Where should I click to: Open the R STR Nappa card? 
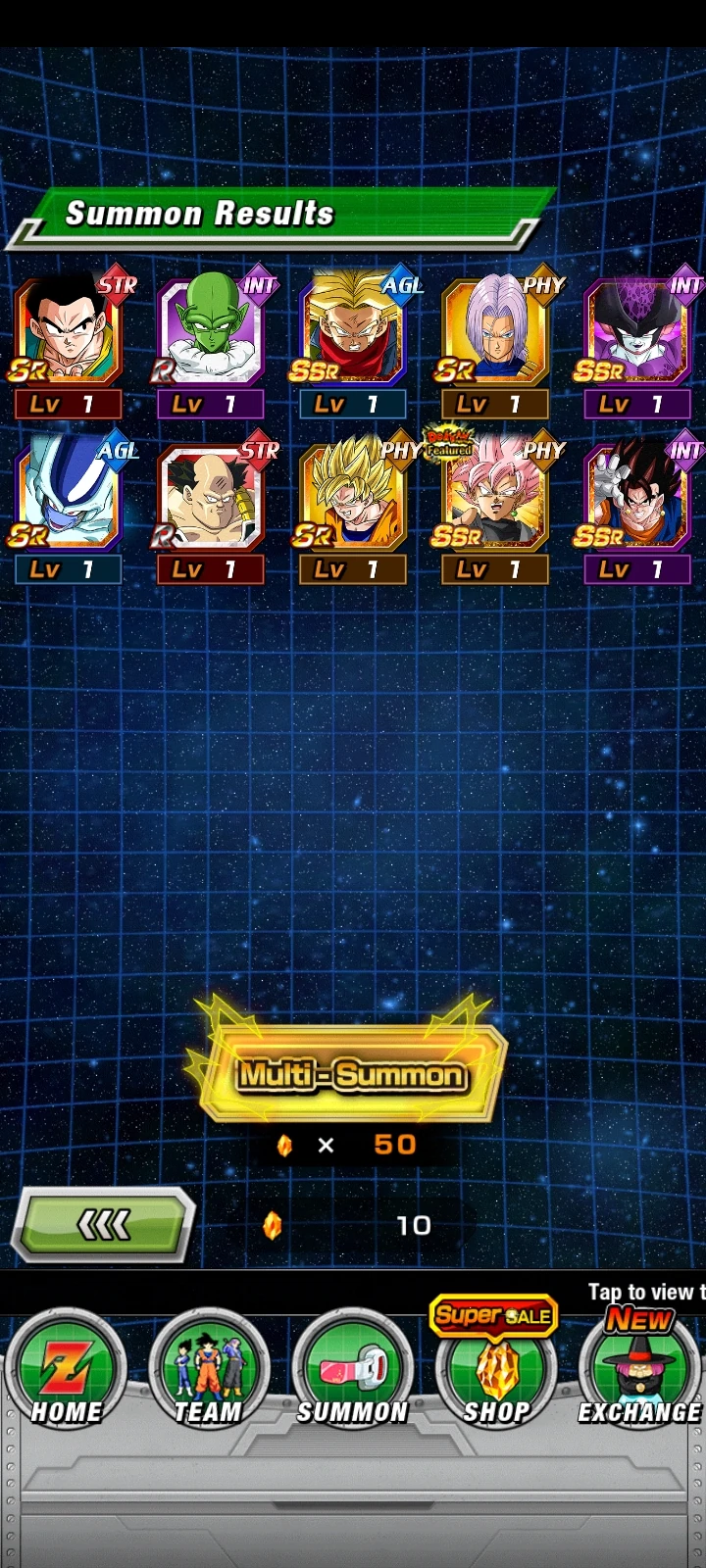211,508
